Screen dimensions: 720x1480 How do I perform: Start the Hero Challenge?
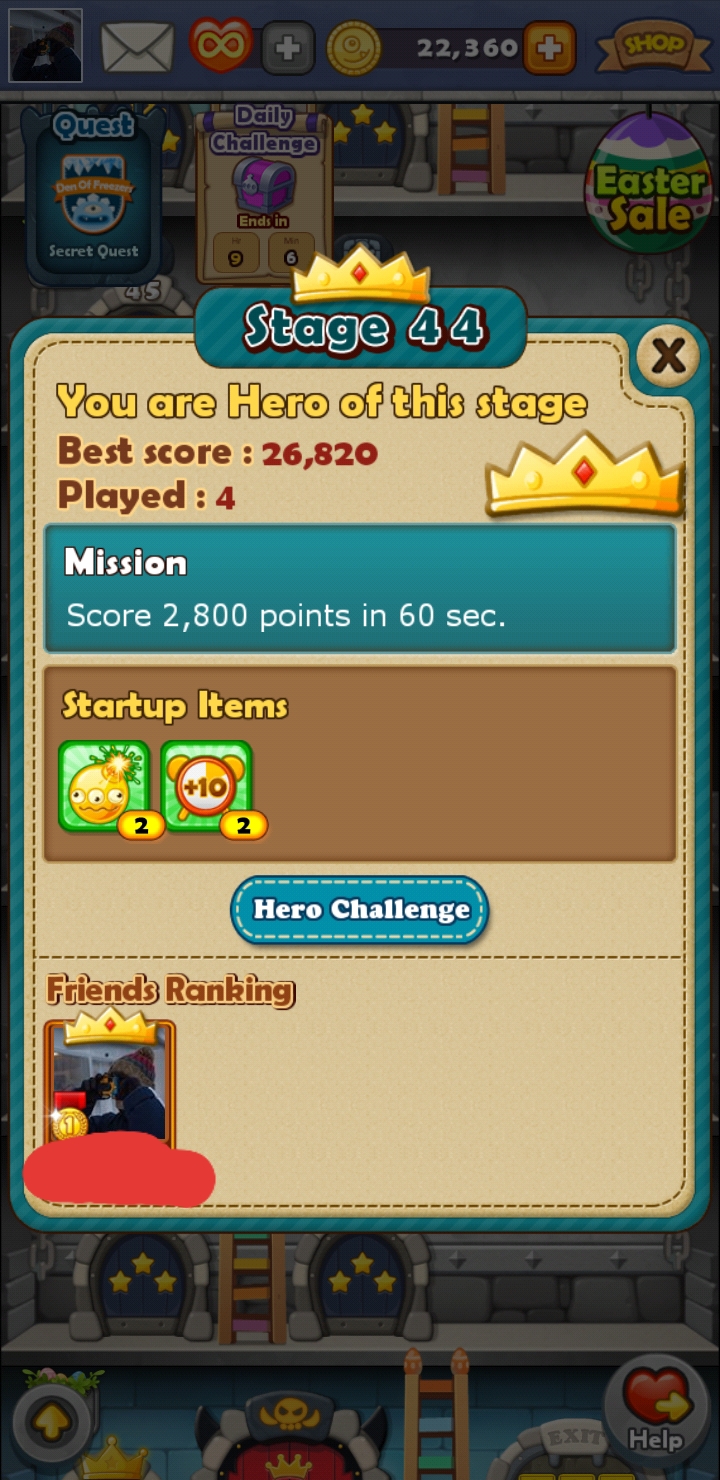[x=359, y=909]
